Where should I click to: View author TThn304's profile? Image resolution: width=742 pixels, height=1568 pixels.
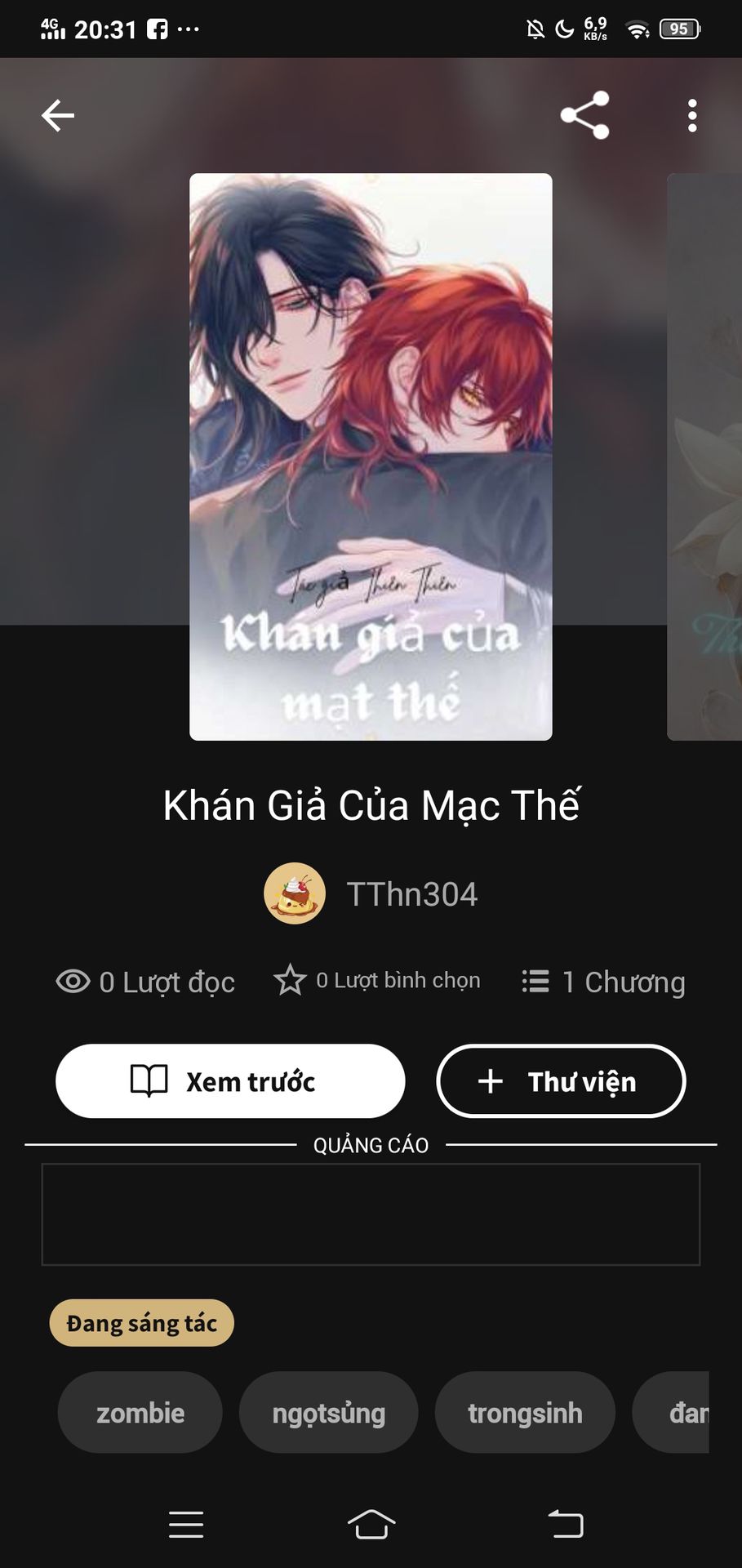point(371,893)
